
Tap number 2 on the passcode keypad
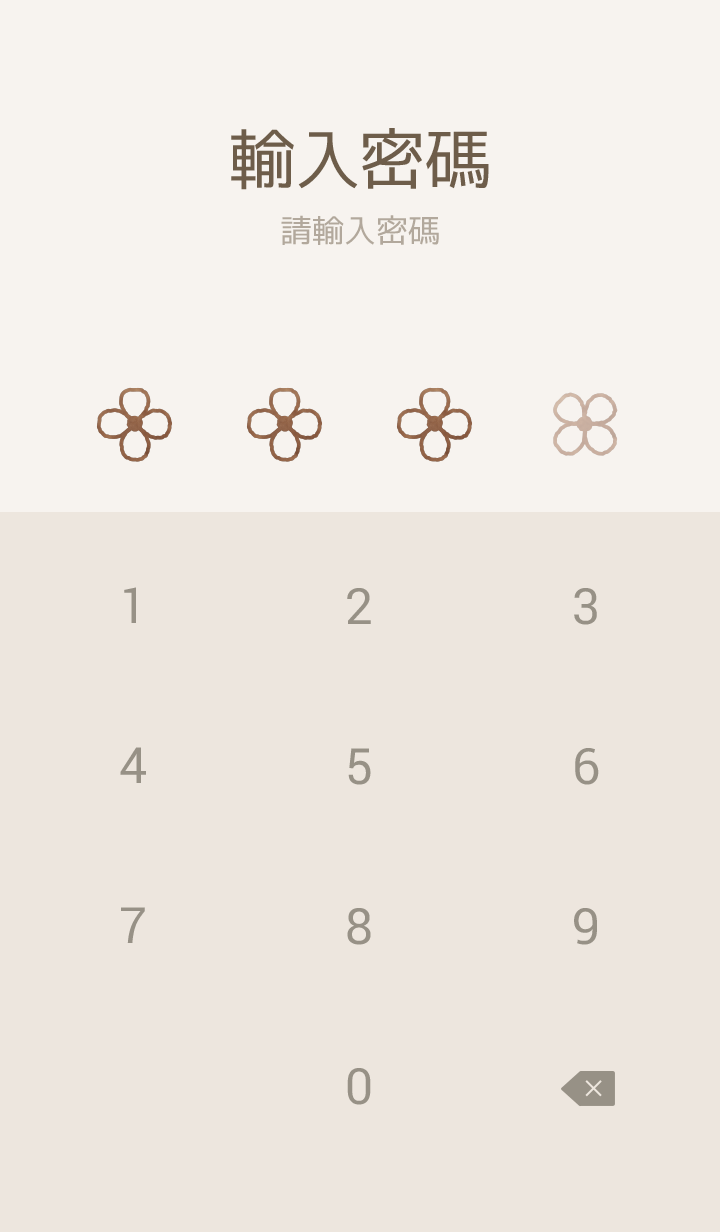click(x=359, y=607)
